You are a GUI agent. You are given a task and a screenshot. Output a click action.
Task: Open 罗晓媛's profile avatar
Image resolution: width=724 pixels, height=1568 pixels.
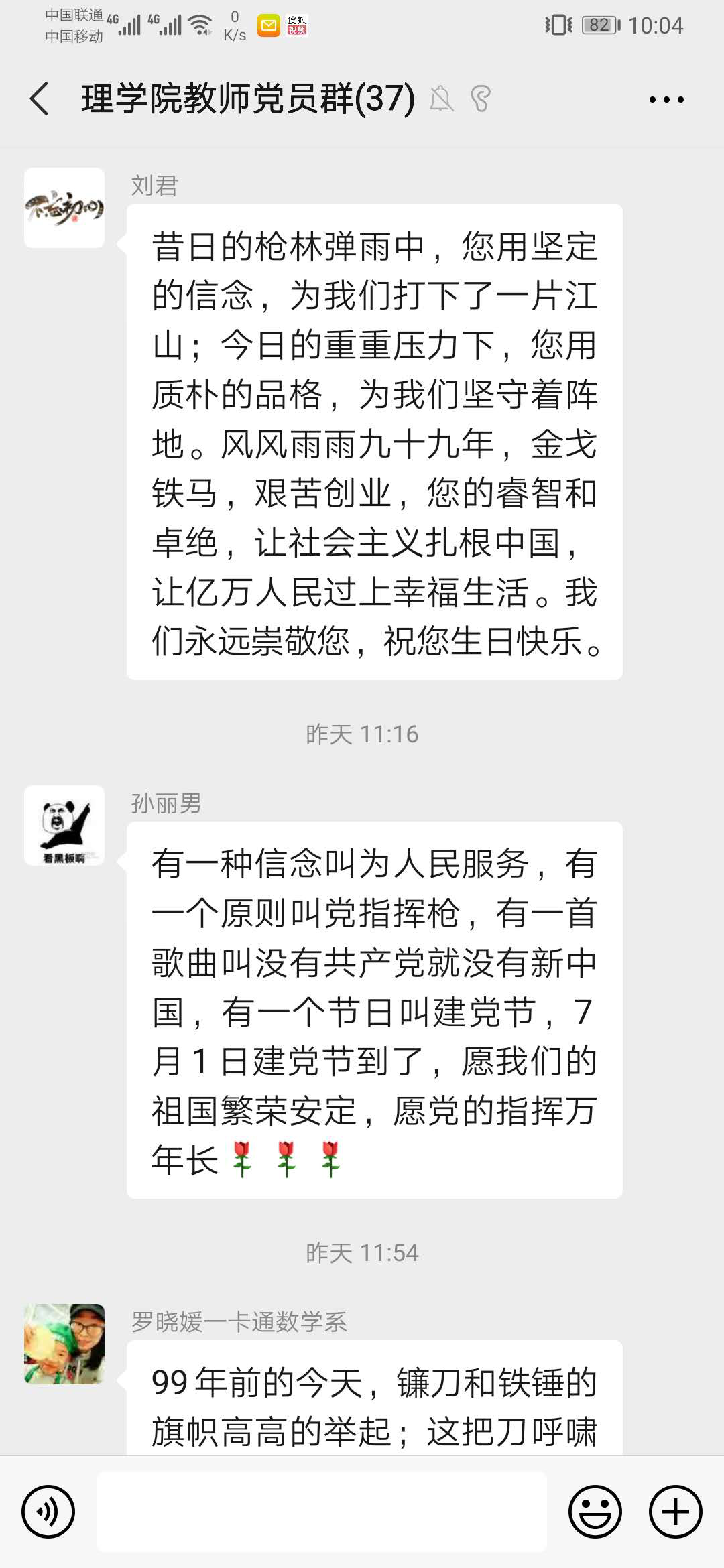pos(64,1344)
